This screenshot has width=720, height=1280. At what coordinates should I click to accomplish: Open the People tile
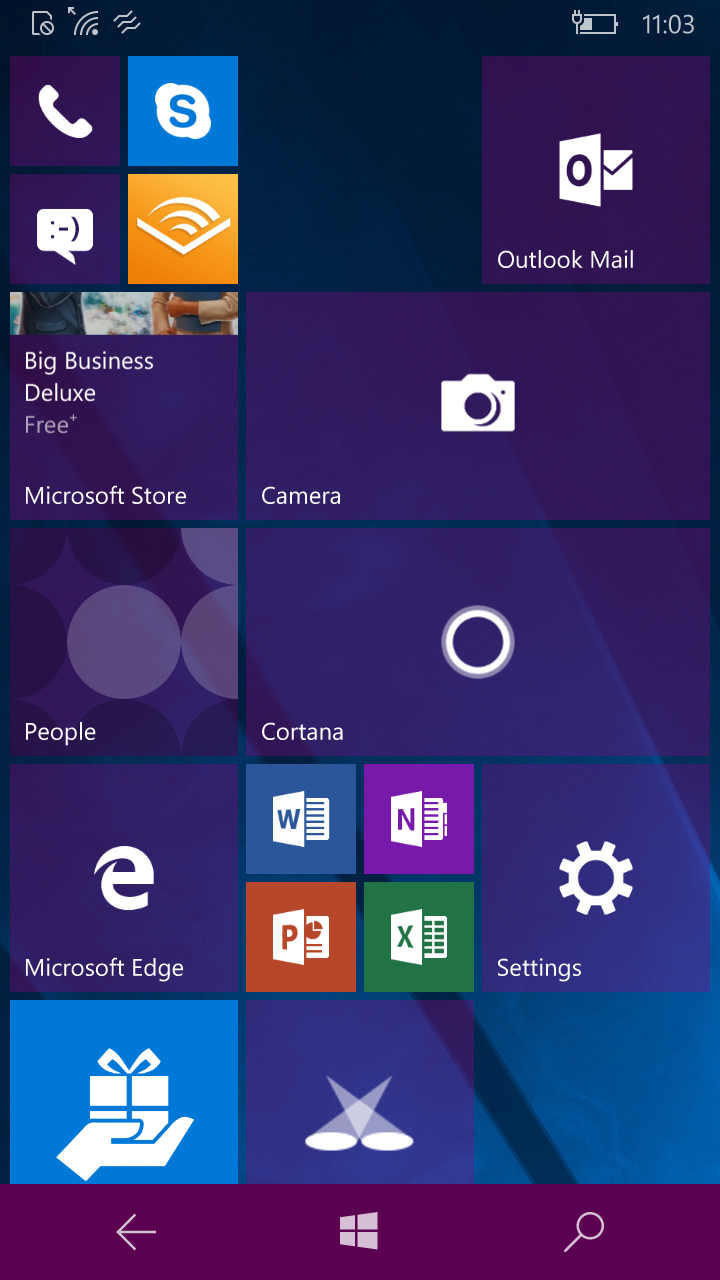click(x=124, y=642)
